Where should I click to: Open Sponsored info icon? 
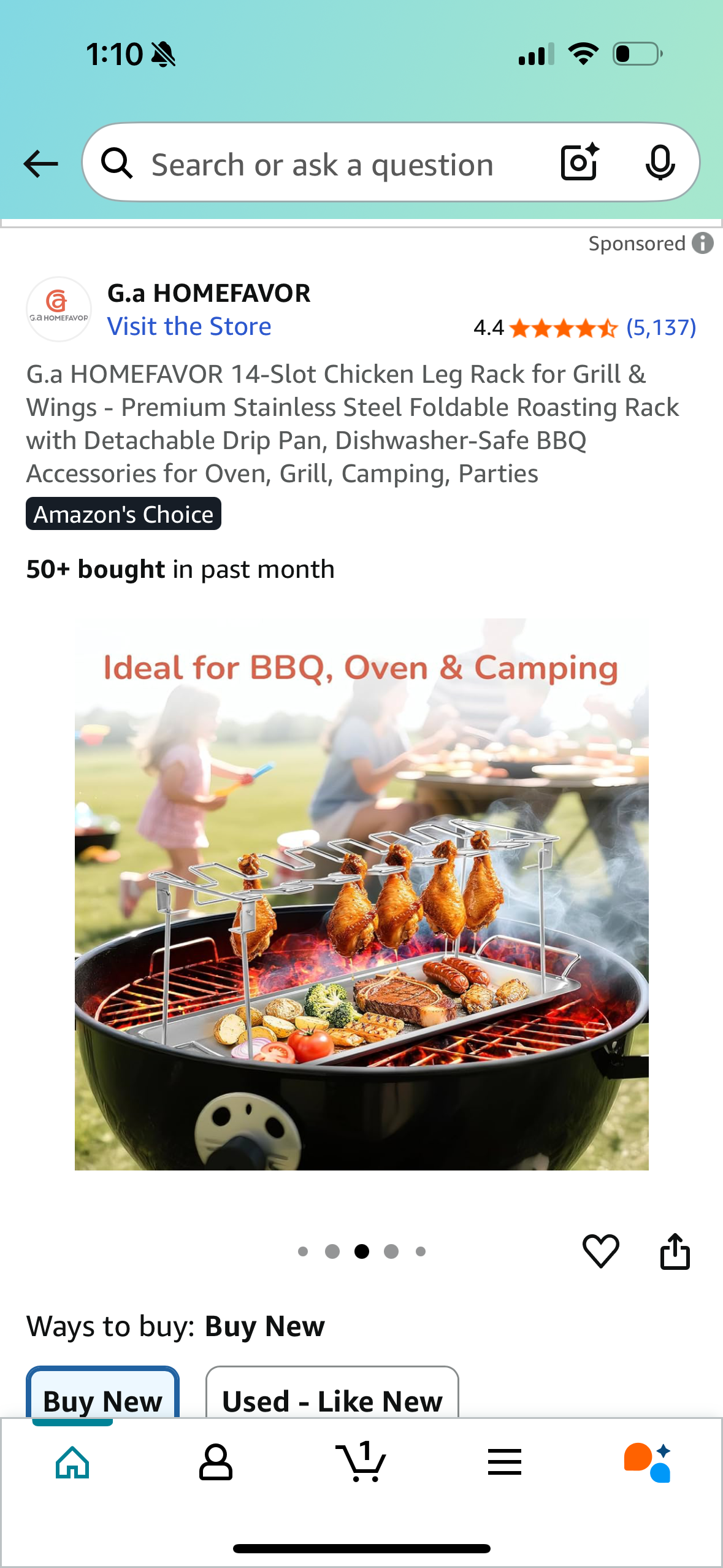[x=703, y=244]
